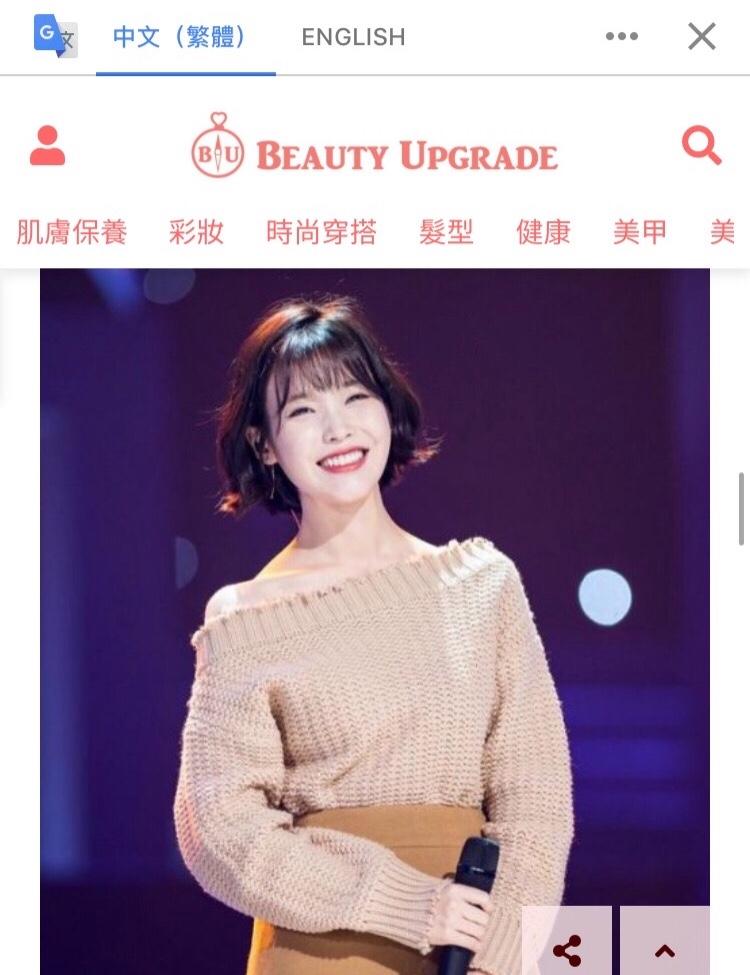Share this article
Screen dimensions: 750x975
567,949
